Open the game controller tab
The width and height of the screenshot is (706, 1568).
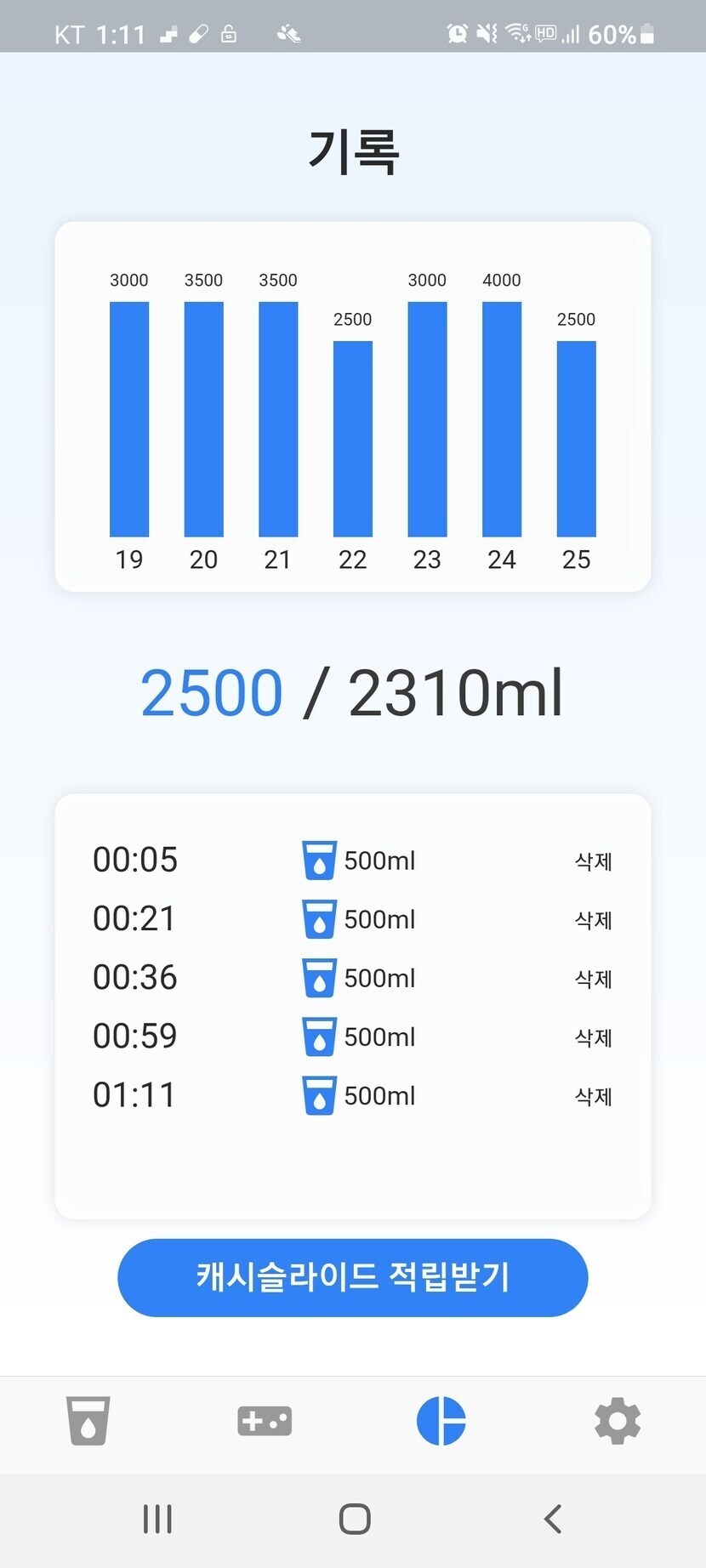click(x=265, y=1420)
